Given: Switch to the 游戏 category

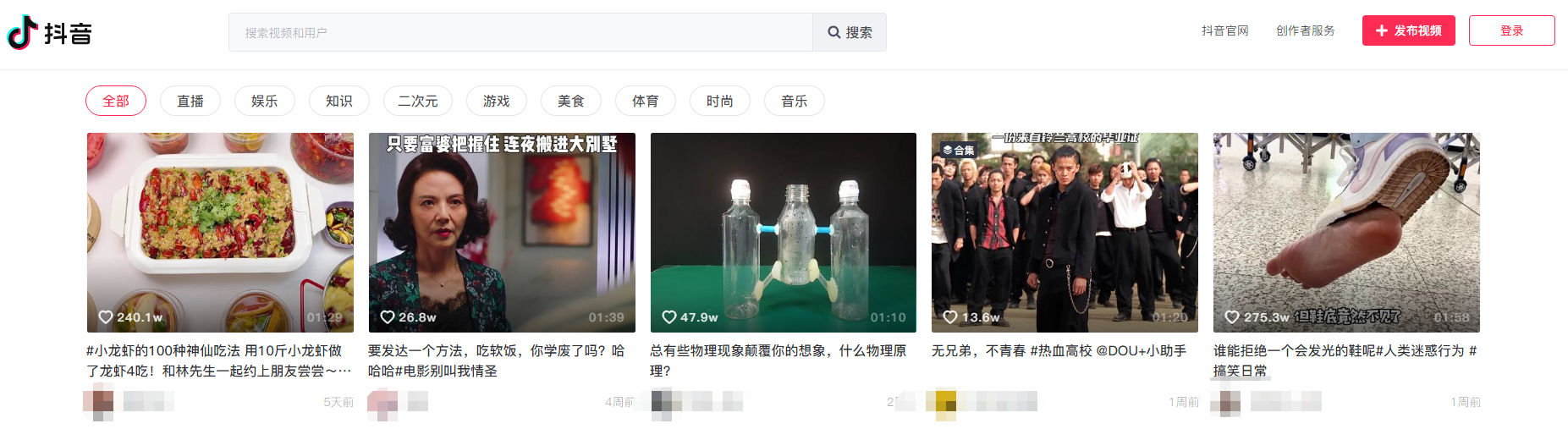Looking at the screenshot, I should click(x=497, y=101).
